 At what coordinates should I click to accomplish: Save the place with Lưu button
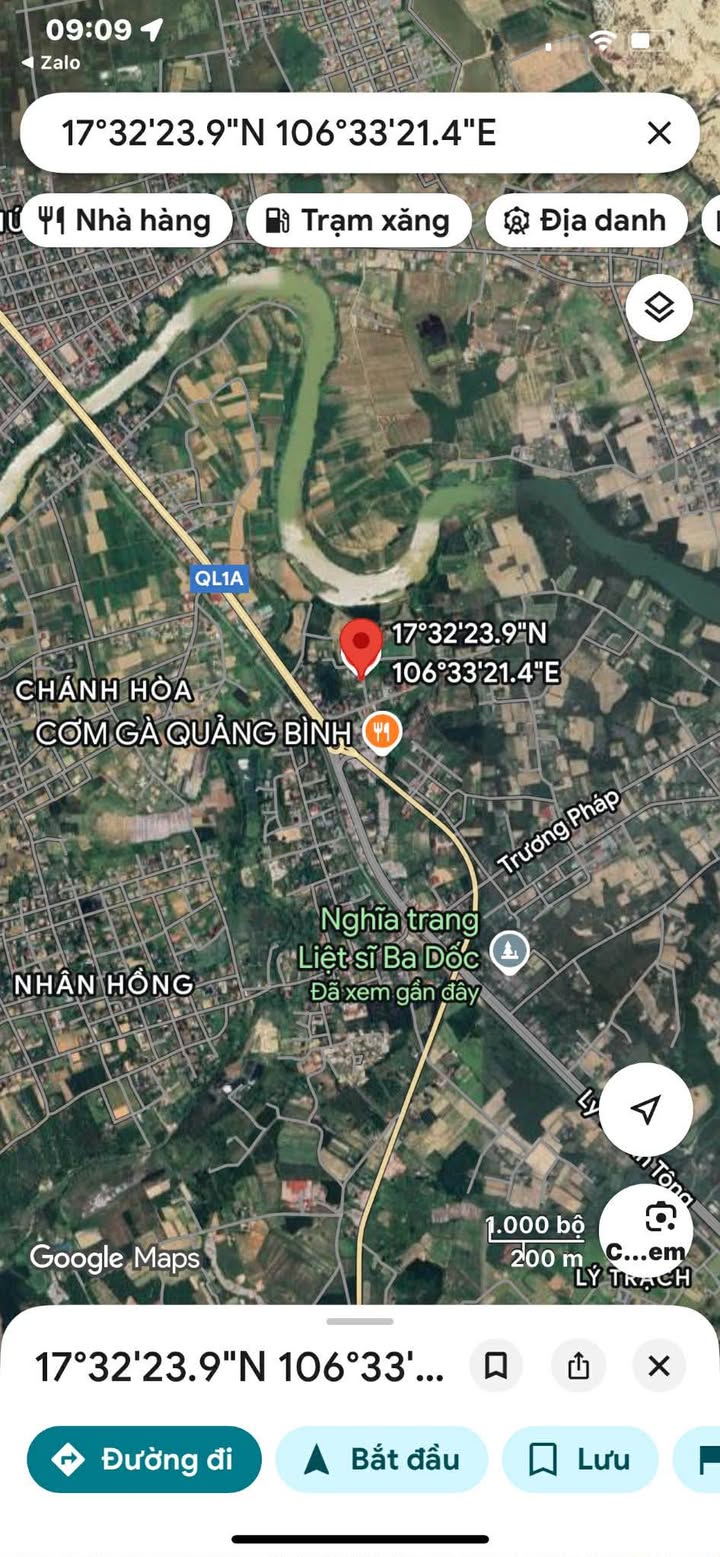point(580,1459)
